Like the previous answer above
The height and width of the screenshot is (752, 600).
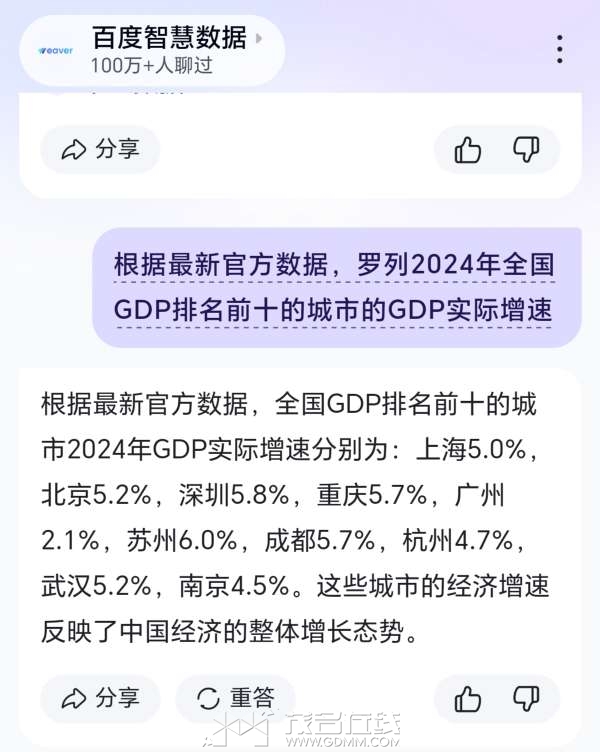pos(468,150)
